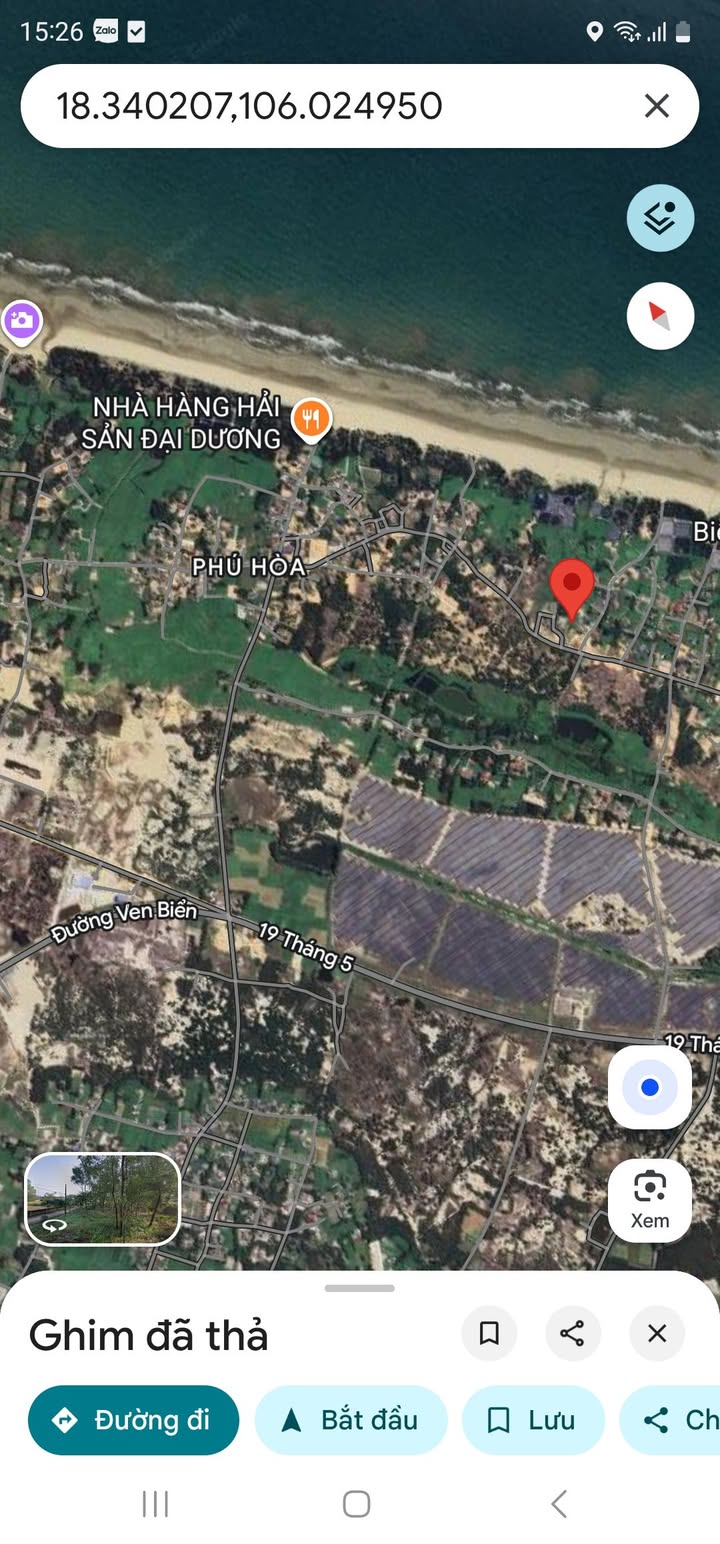Open the Xem camera lens view
Screen dimensions: 720x1544
[650, 1200]
